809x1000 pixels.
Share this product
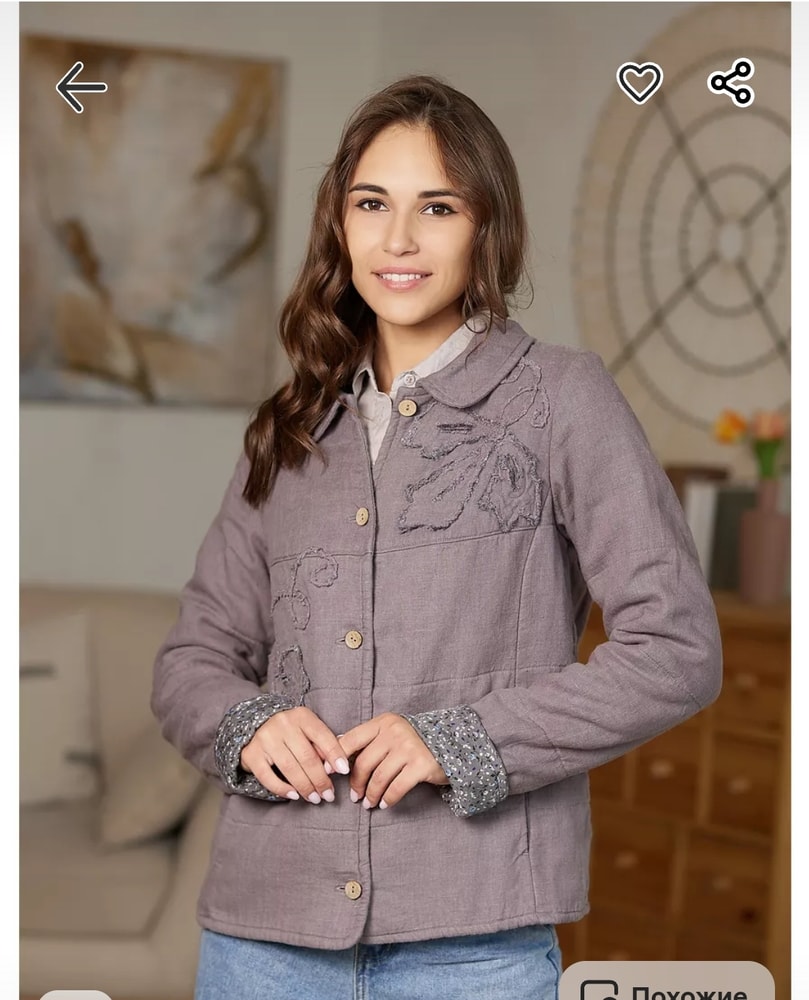[731, 82]
